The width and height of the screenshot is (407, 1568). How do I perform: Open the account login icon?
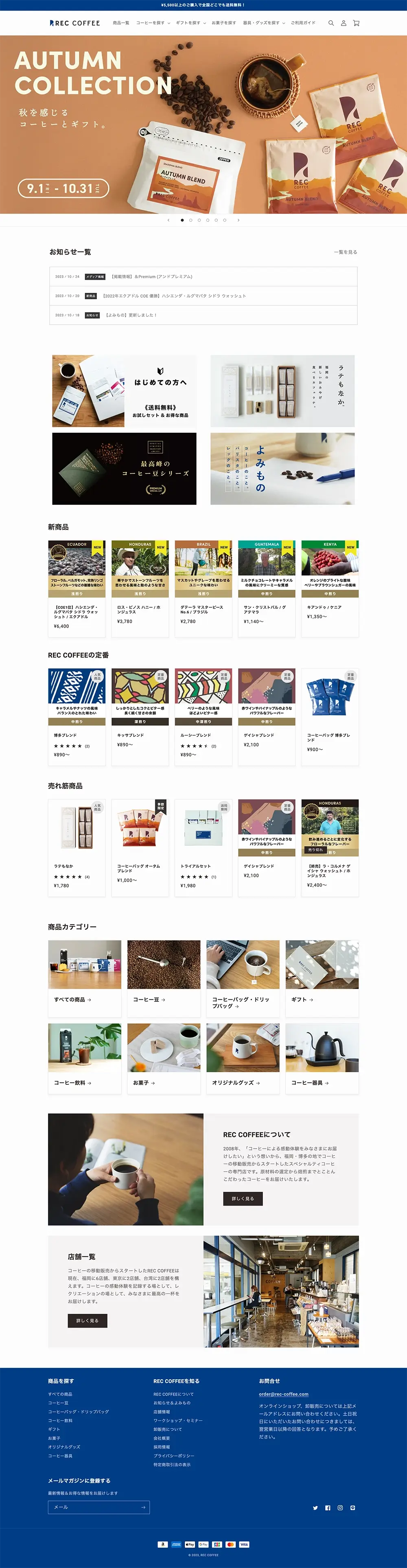(x=344, y=23)
